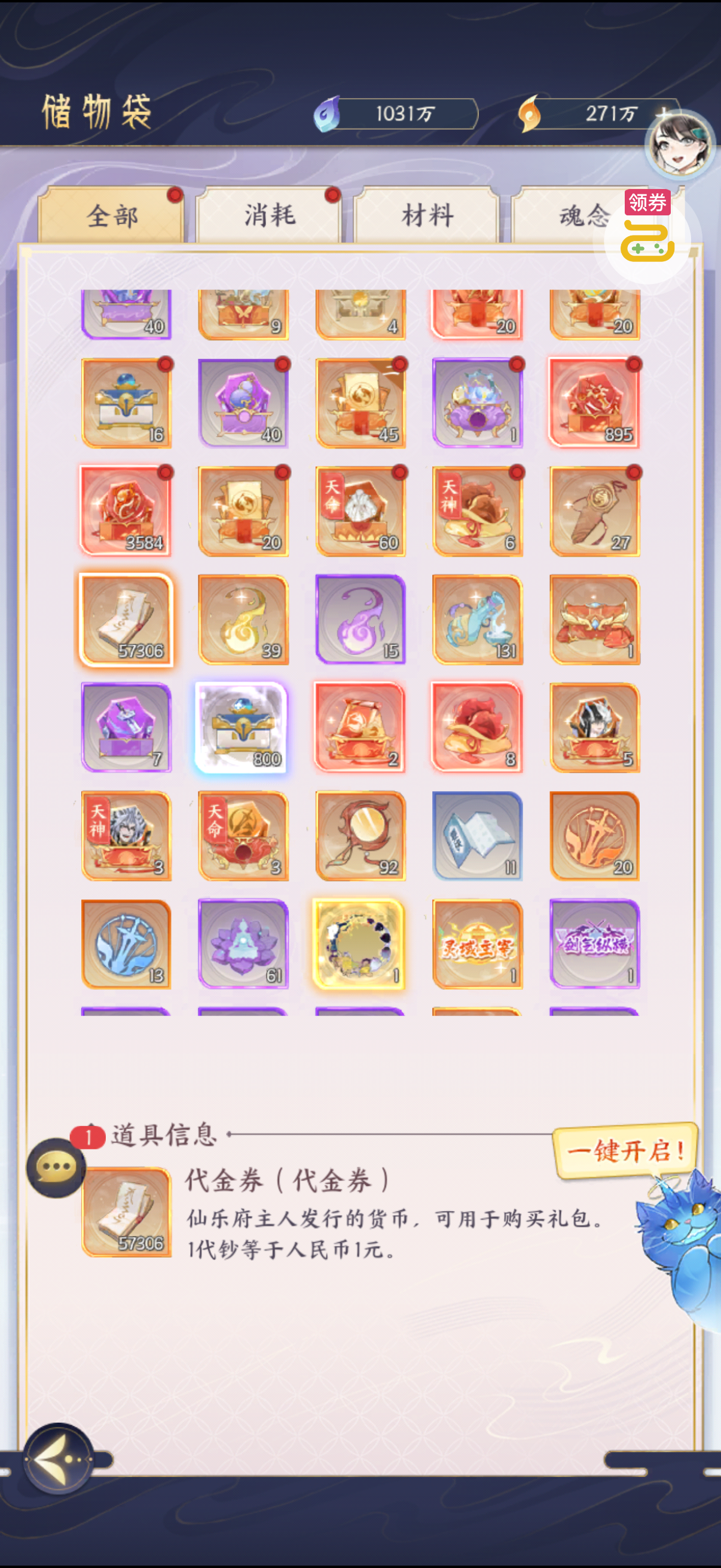This screenshot has width=721, height=1568.
Task: Select the 灵域主宰 title item
Action: click(x=478, y=944)
